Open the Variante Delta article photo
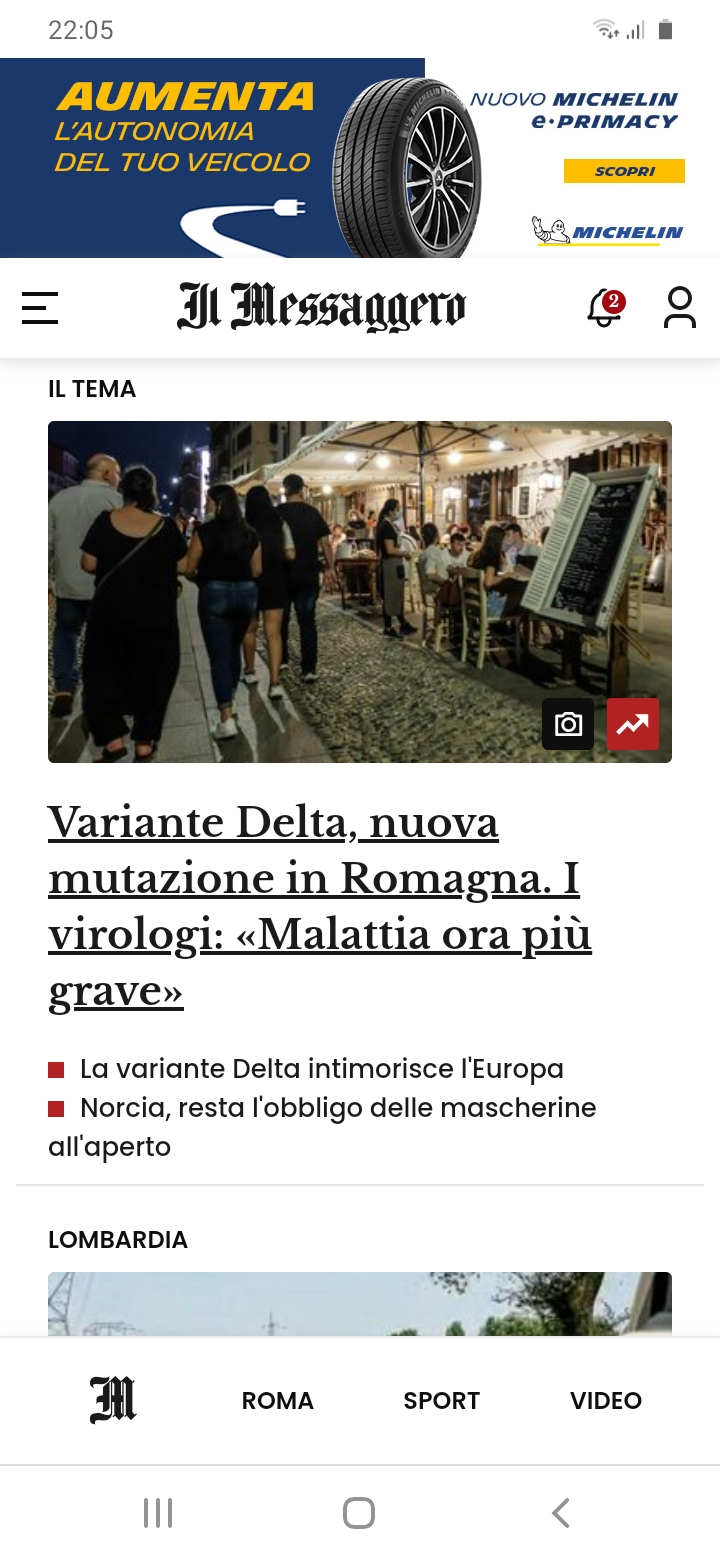The height and width of the screenshot is (1560, 720). click(x=360, y=592)
